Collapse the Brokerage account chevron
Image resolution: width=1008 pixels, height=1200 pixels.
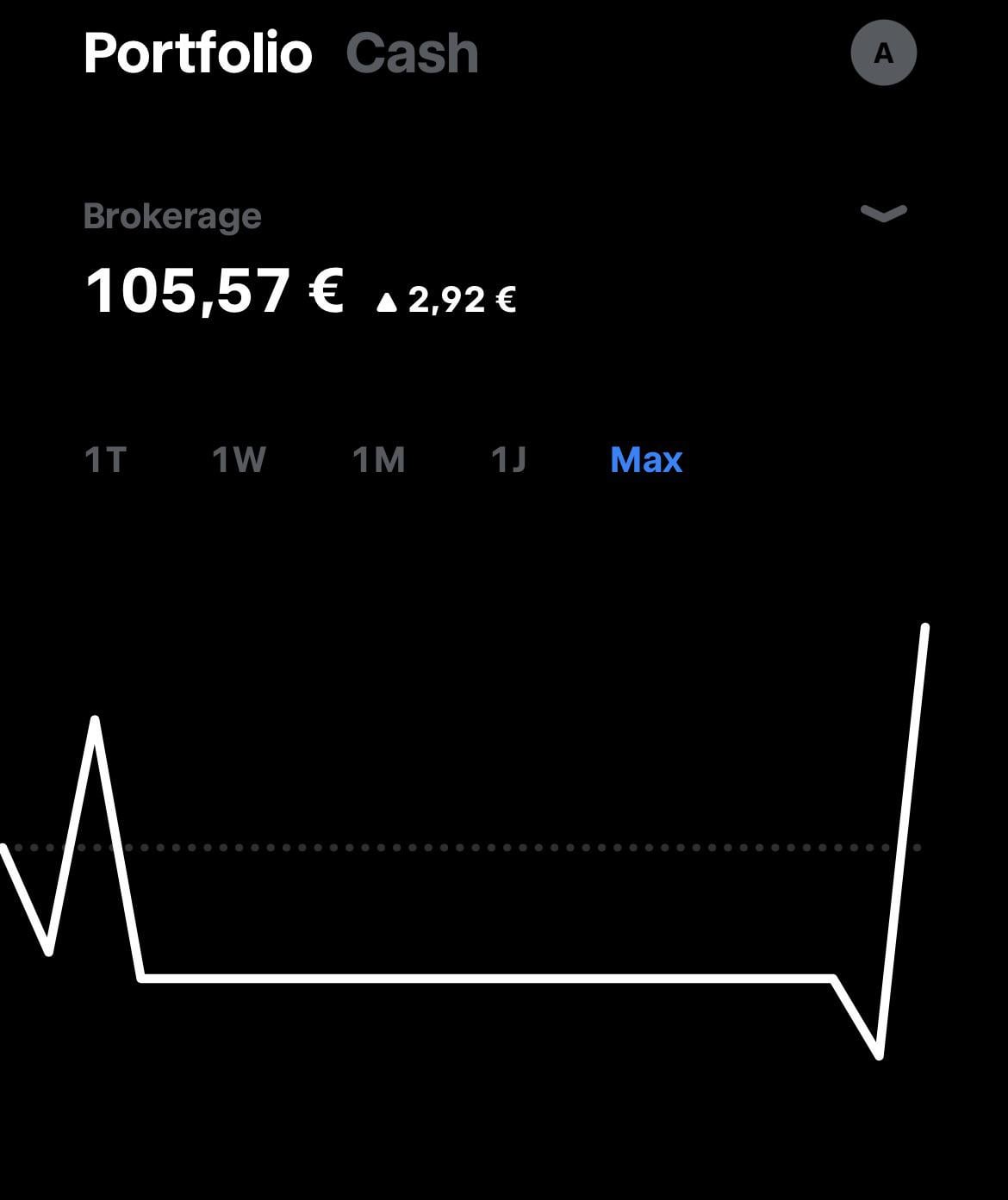click(x=884, y=215)
